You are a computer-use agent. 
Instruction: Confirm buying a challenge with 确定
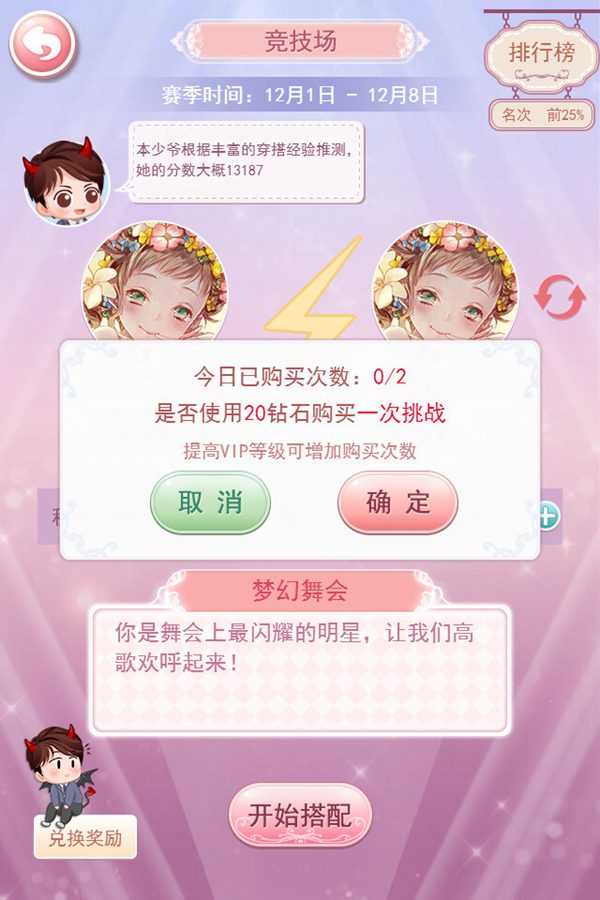(397, 503)
